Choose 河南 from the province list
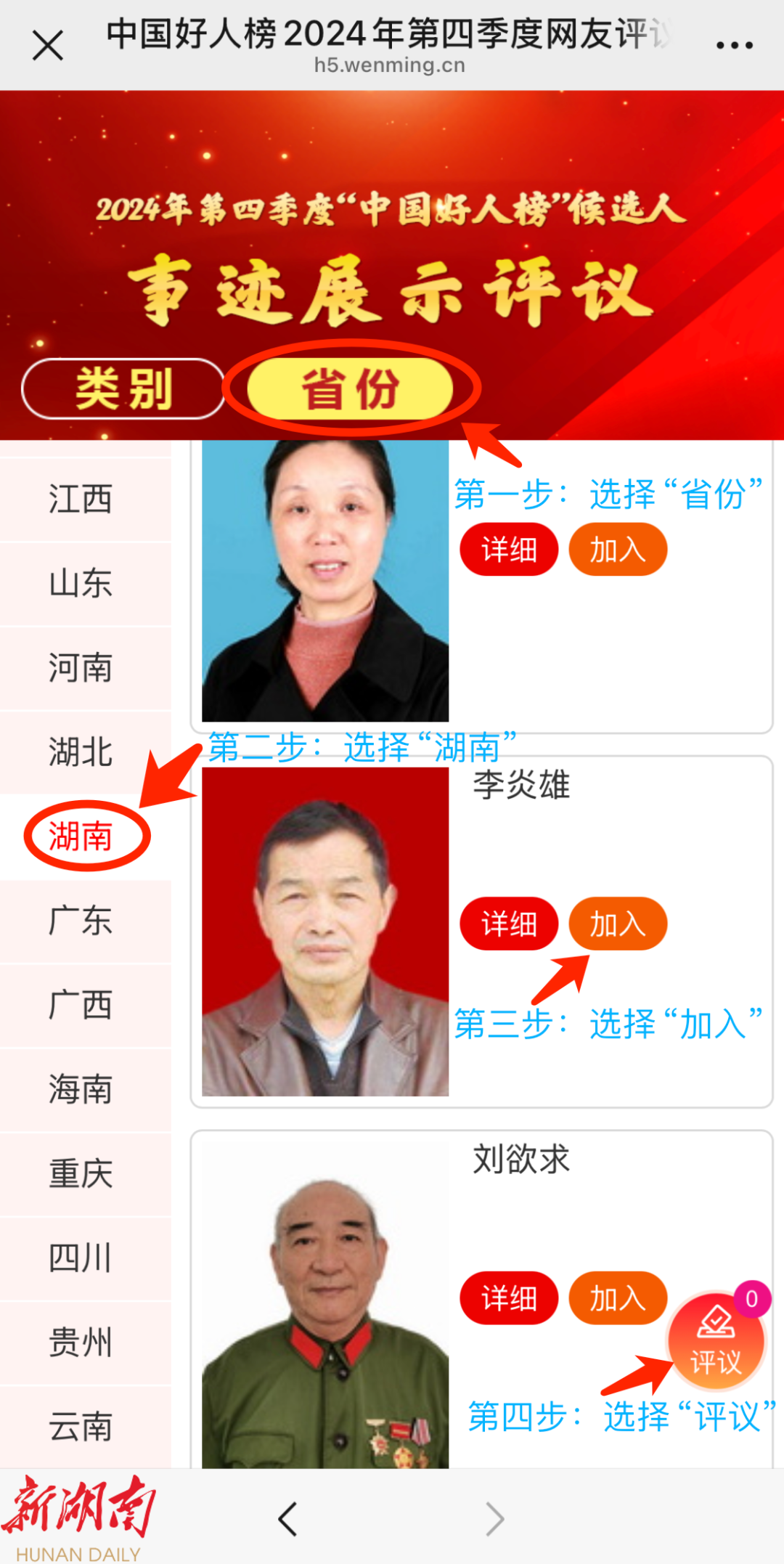The image size is (784, 1564). coord(81,668)
